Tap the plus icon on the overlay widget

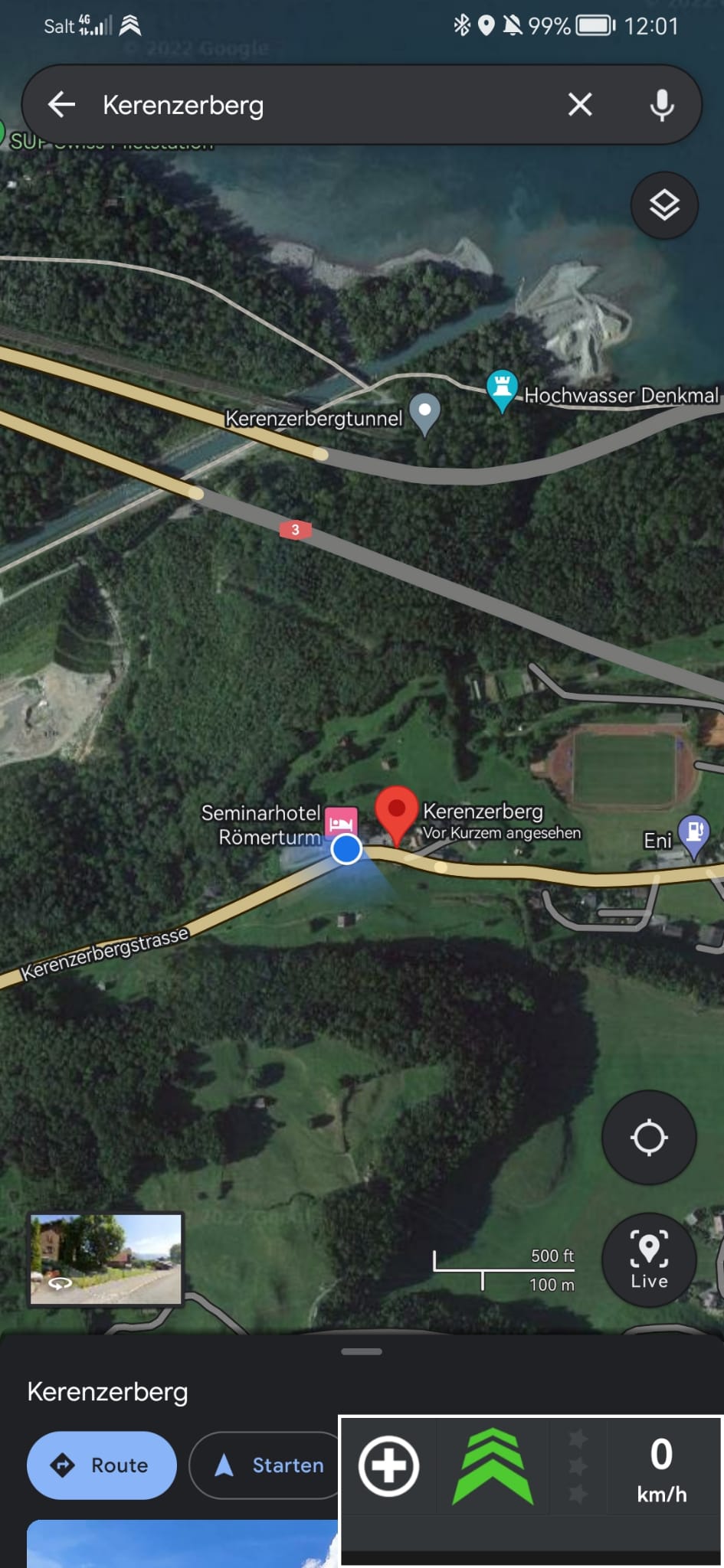(389, 1466)
